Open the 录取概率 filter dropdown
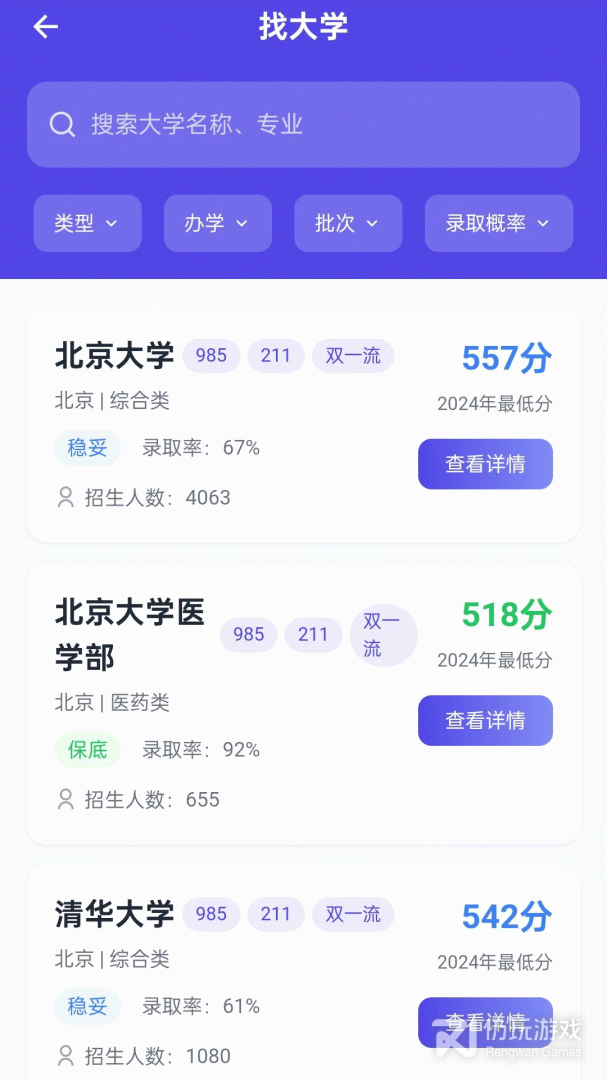Screen dimensions: 607x1080 coord(499,223)
